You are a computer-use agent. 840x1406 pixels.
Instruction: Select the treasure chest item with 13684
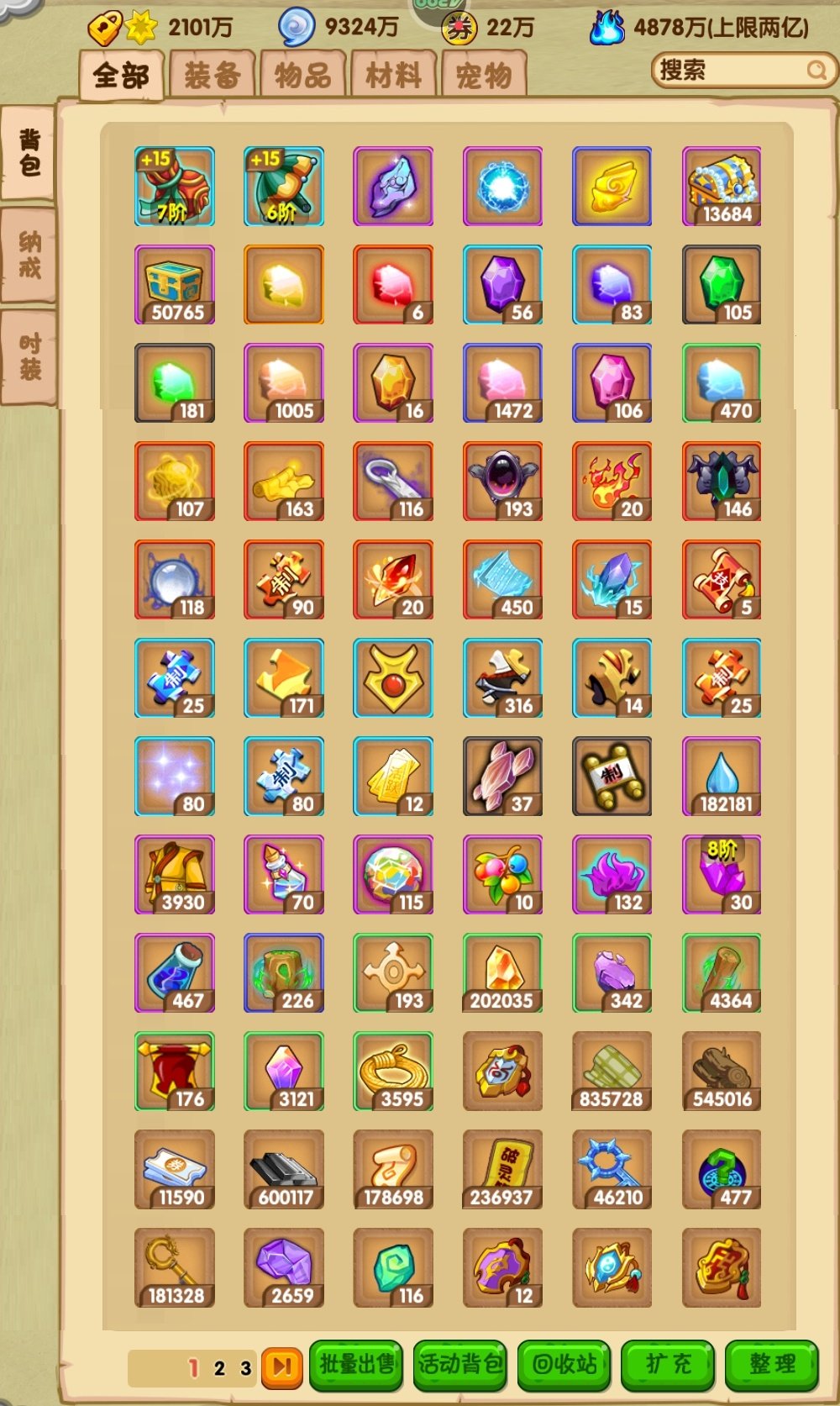722,186
